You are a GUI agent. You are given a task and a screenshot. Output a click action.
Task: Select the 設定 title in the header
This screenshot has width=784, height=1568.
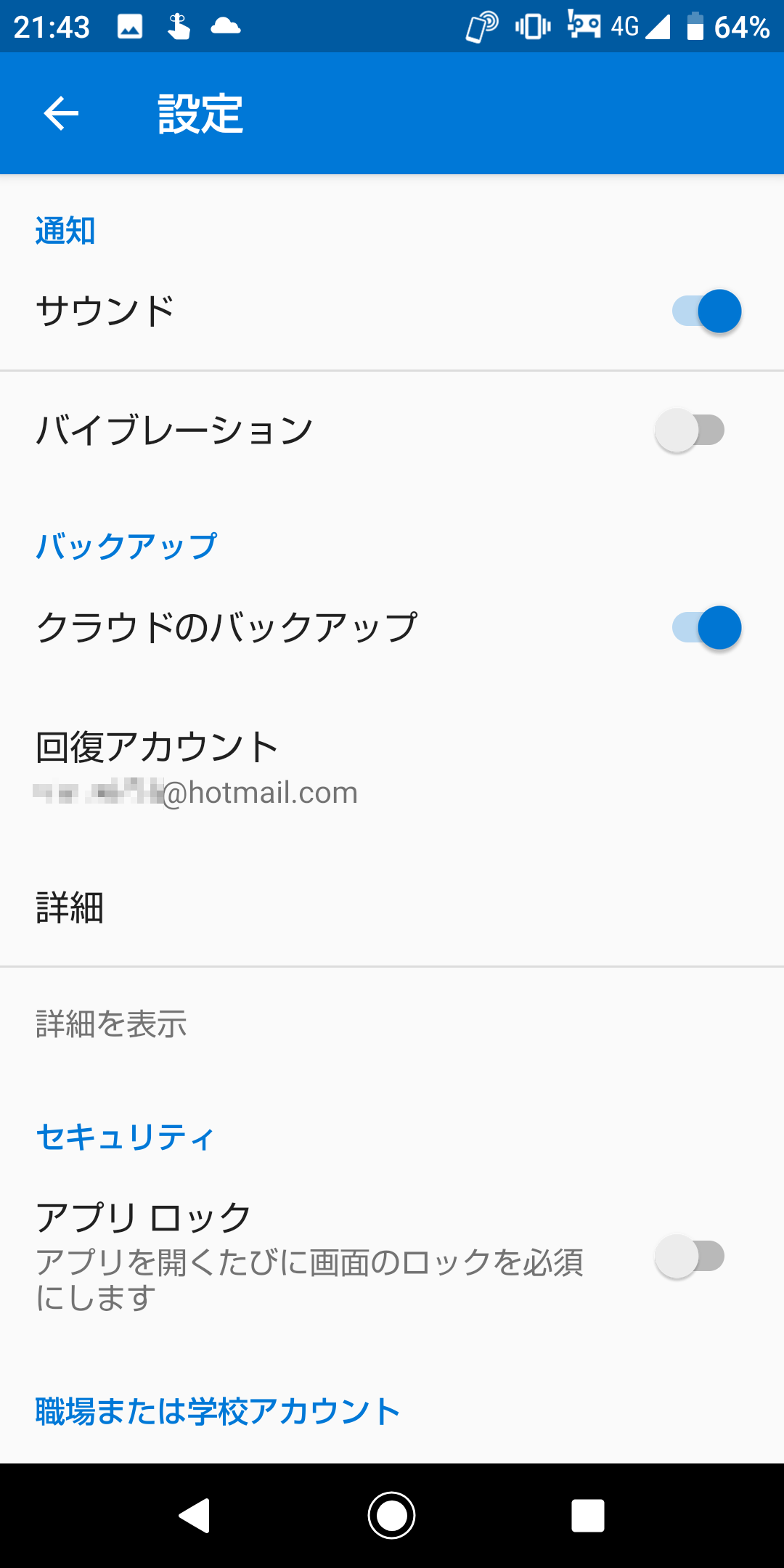coord(200,113)
